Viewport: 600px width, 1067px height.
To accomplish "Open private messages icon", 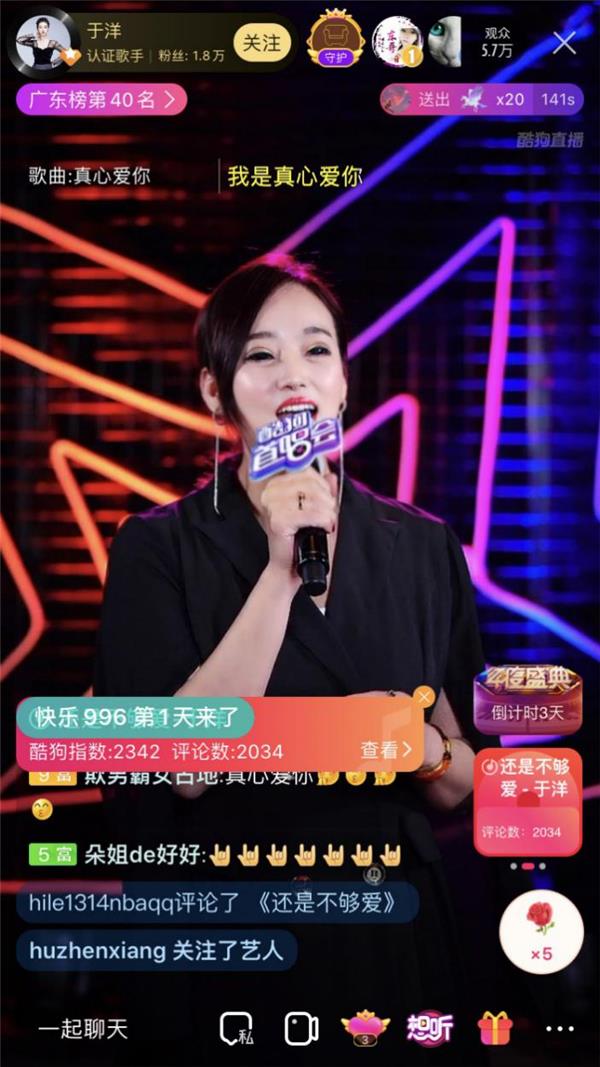I will click(236, 1029).
